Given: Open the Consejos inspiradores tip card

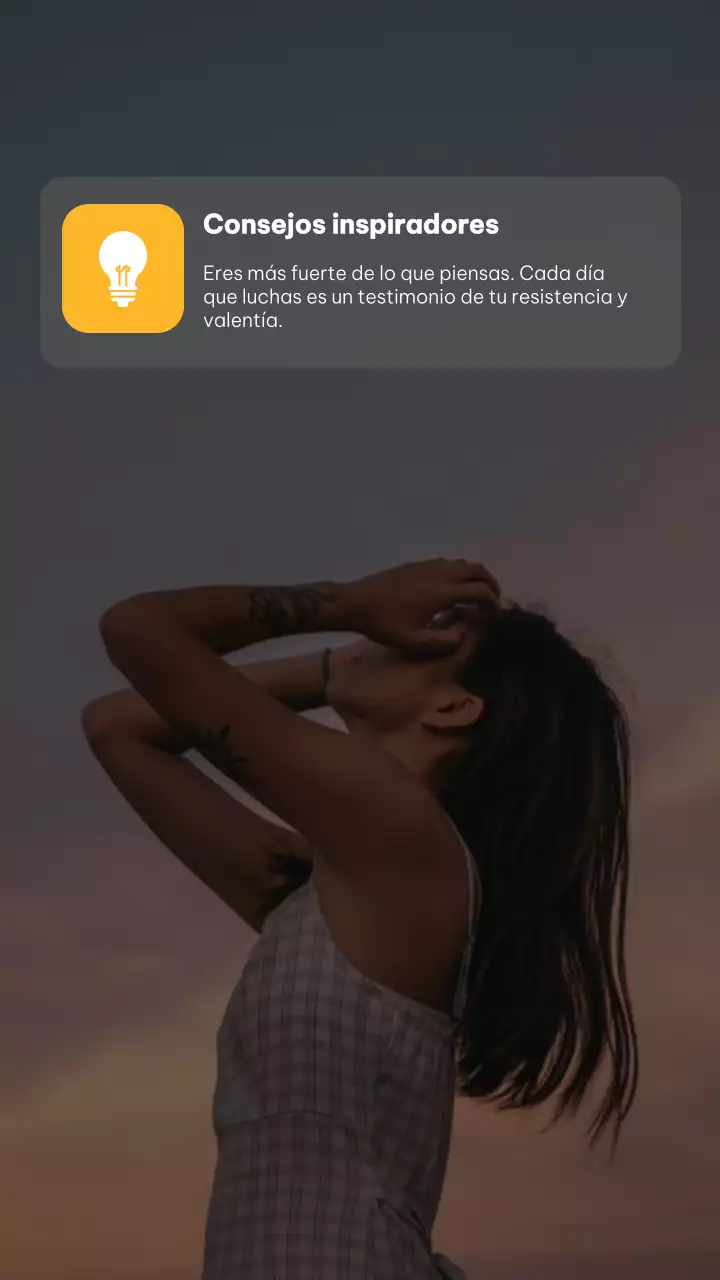Looking at the screenshot, I should [x=360, y=272].
